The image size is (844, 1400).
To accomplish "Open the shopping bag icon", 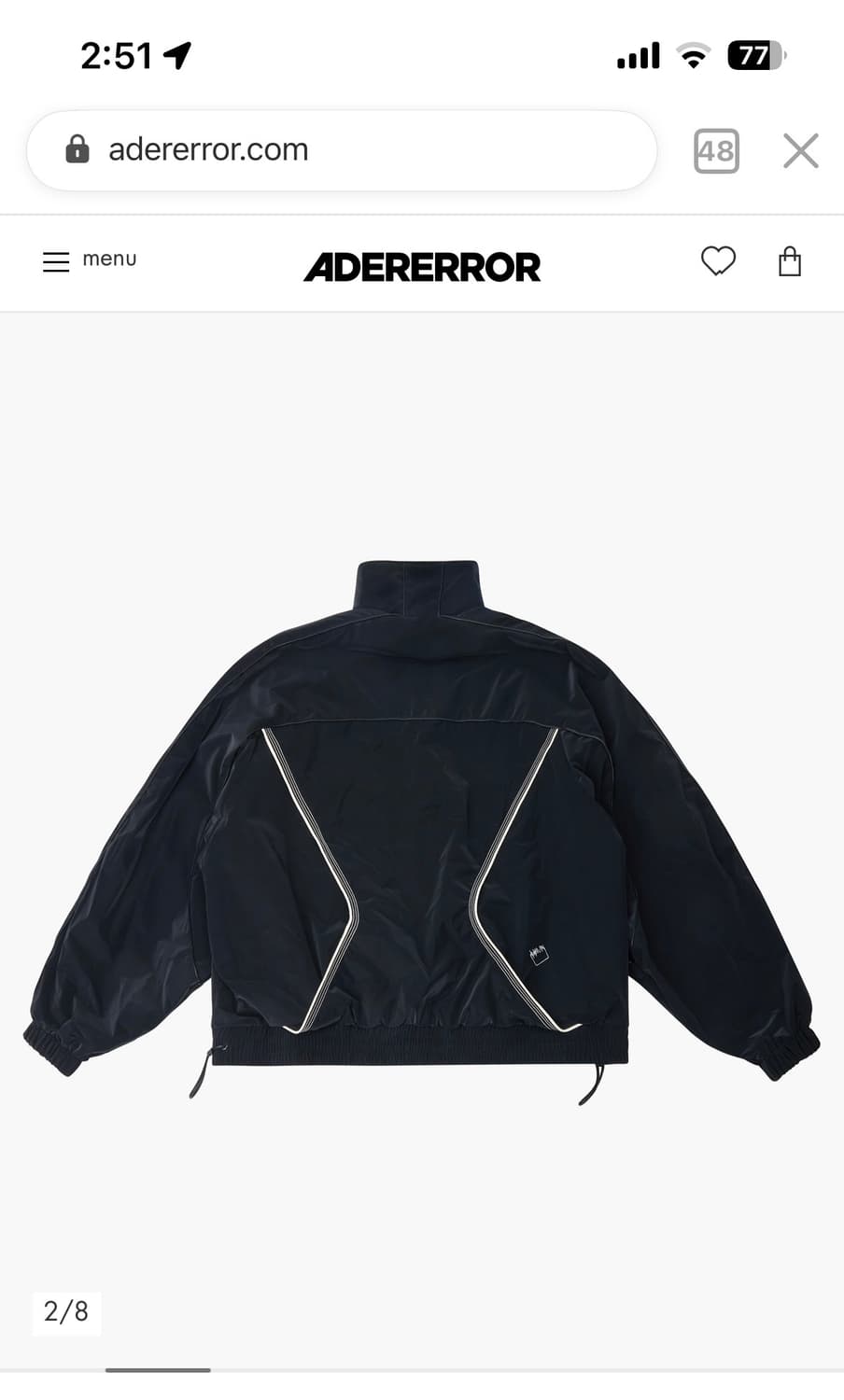I will (x=790, y=262).
